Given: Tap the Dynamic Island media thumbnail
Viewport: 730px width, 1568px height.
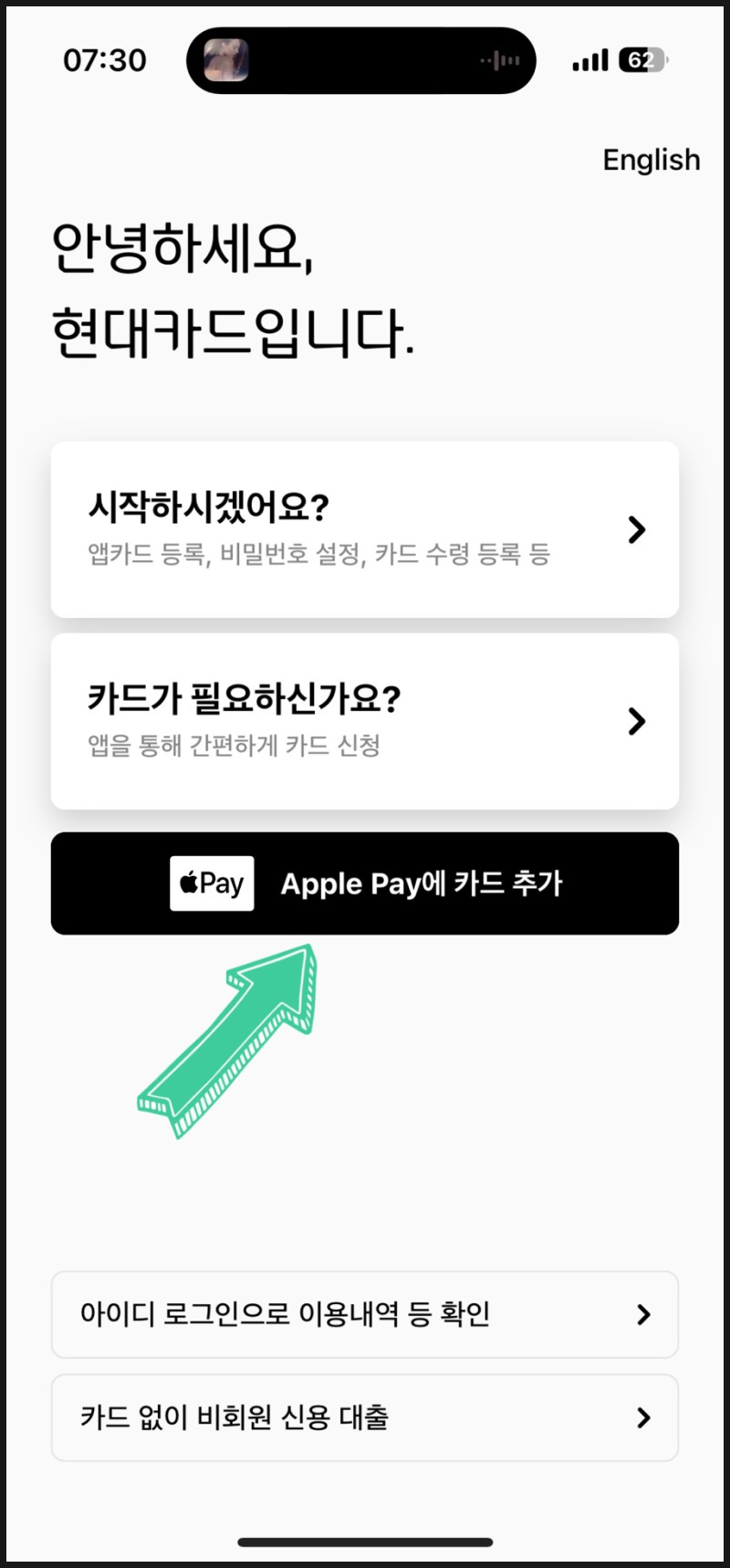Looking at the screenshot, I should (225, 60).
